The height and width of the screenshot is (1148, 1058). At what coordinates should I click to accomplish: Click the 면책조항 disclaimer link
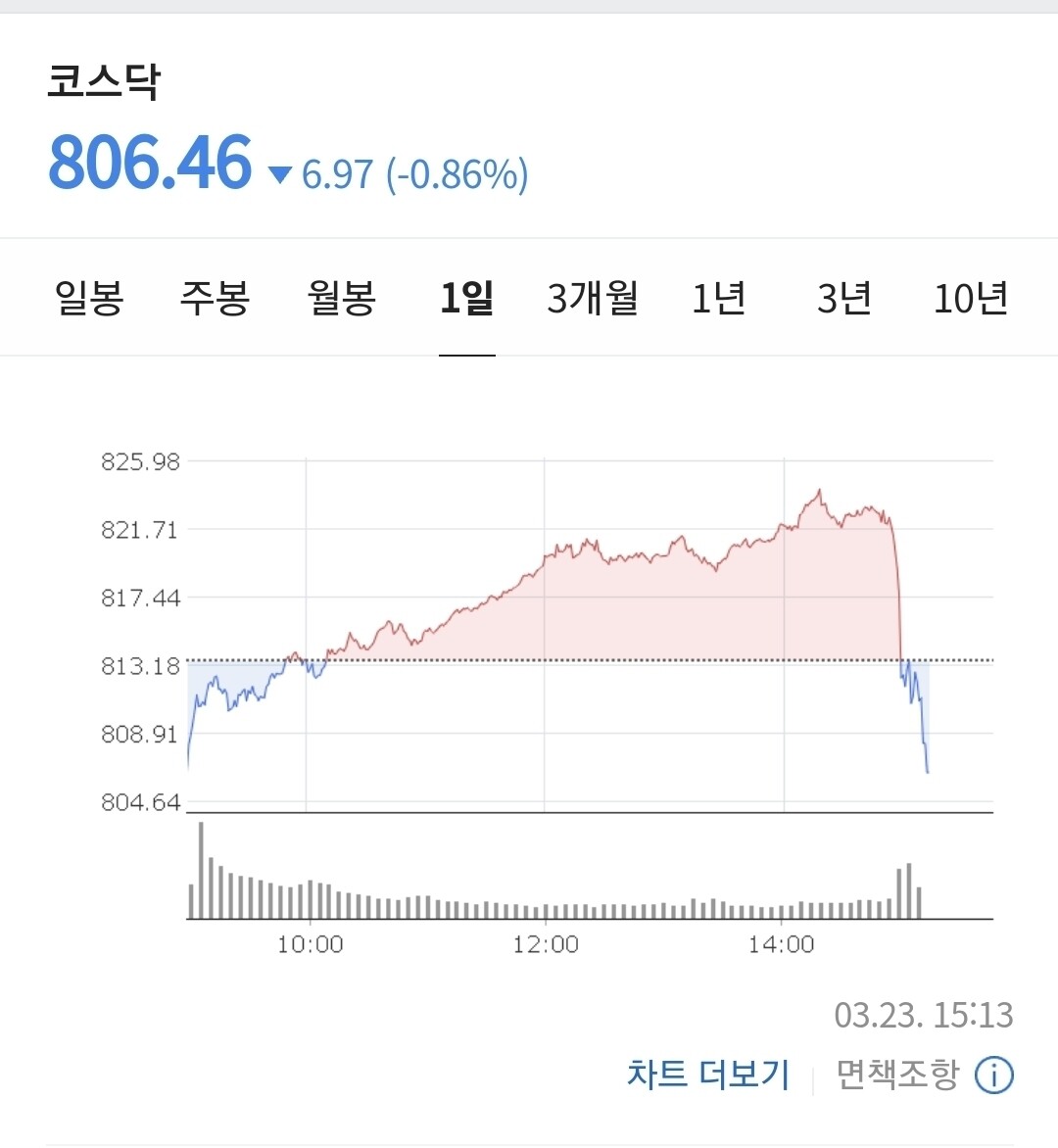tap(894, 1074)
